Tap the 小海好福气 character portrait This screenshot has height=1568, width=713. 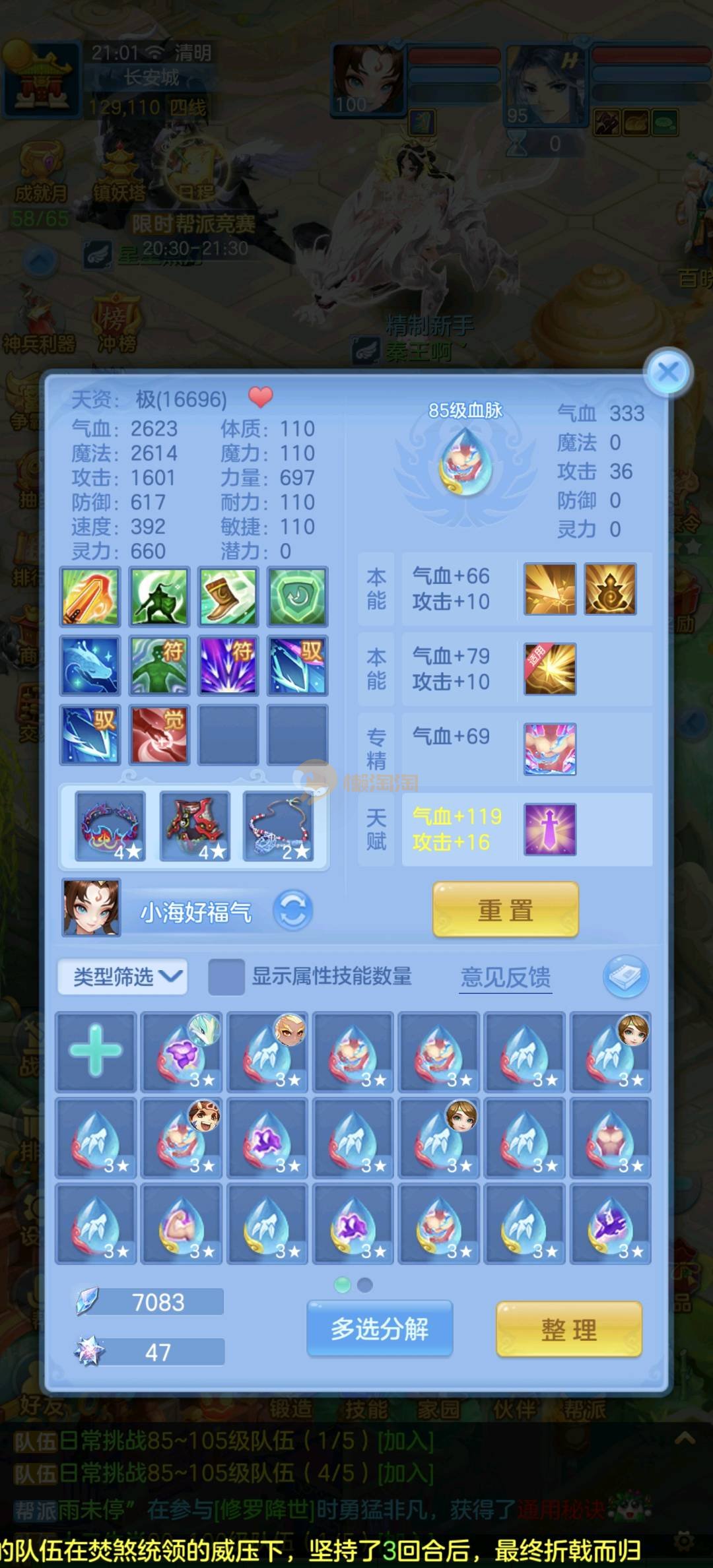click(91, 908)
